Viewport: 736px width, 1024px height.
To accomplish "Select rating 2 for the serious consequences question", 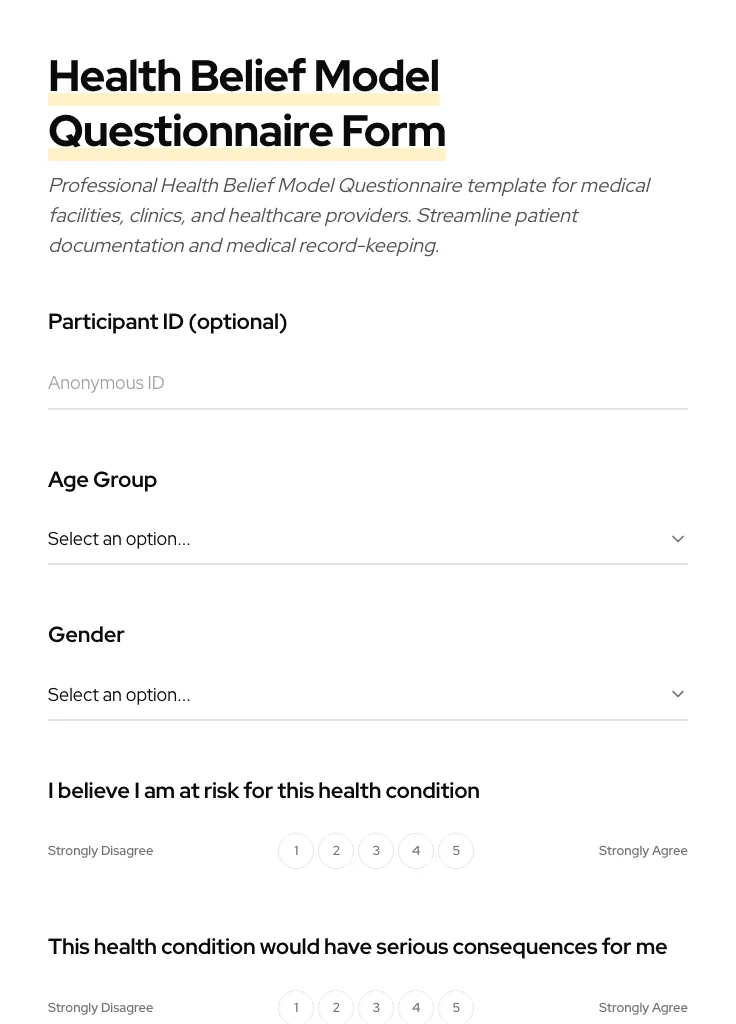I will tap(336, 1007).
